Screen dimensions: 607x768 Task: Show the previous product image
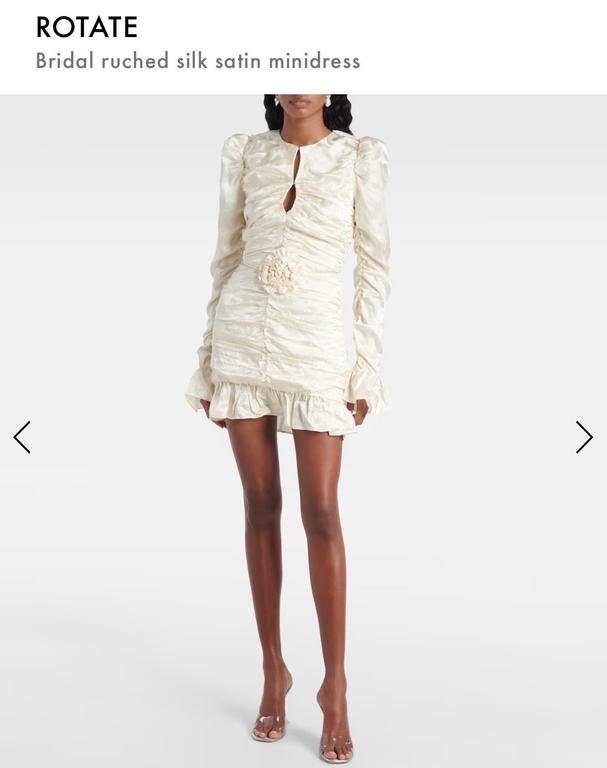22,437
